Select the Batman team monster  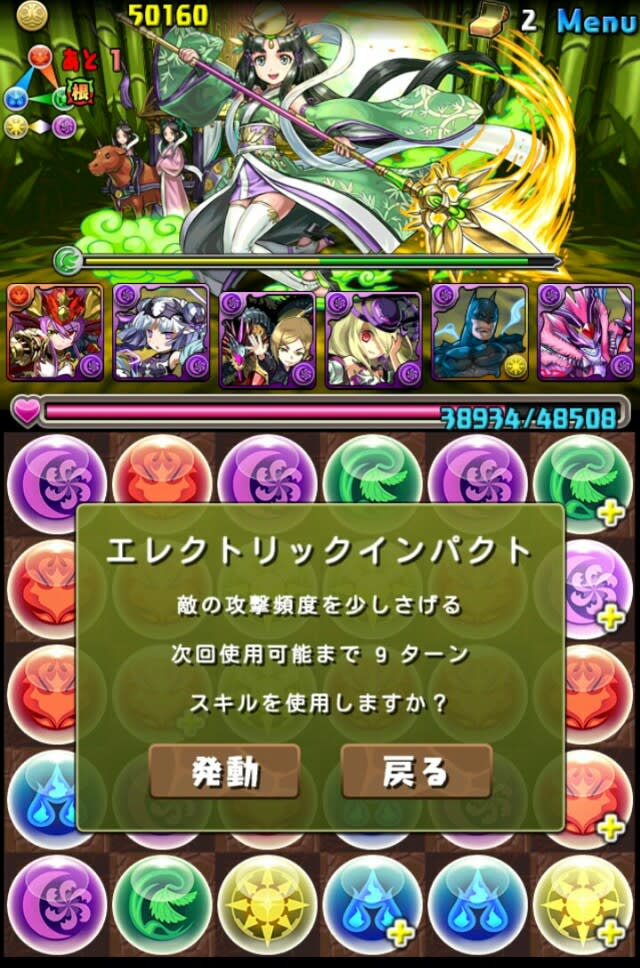coord(479,333)
